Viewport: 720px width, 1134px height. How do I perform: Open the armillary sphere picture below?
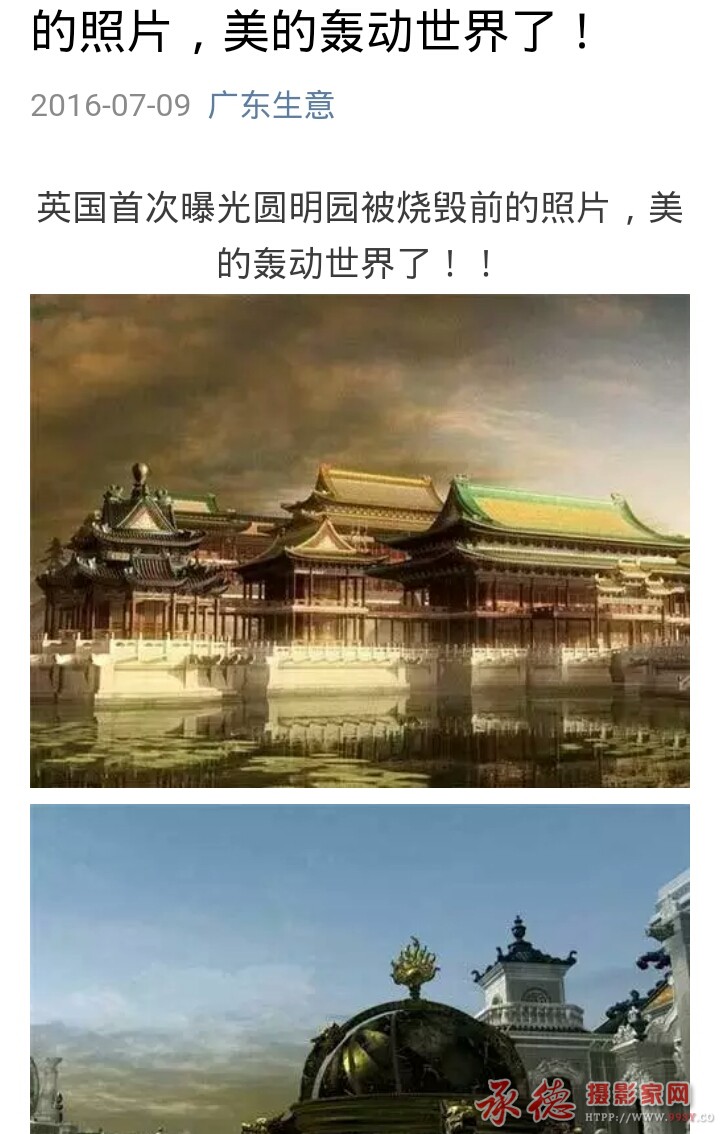(360, 968)
